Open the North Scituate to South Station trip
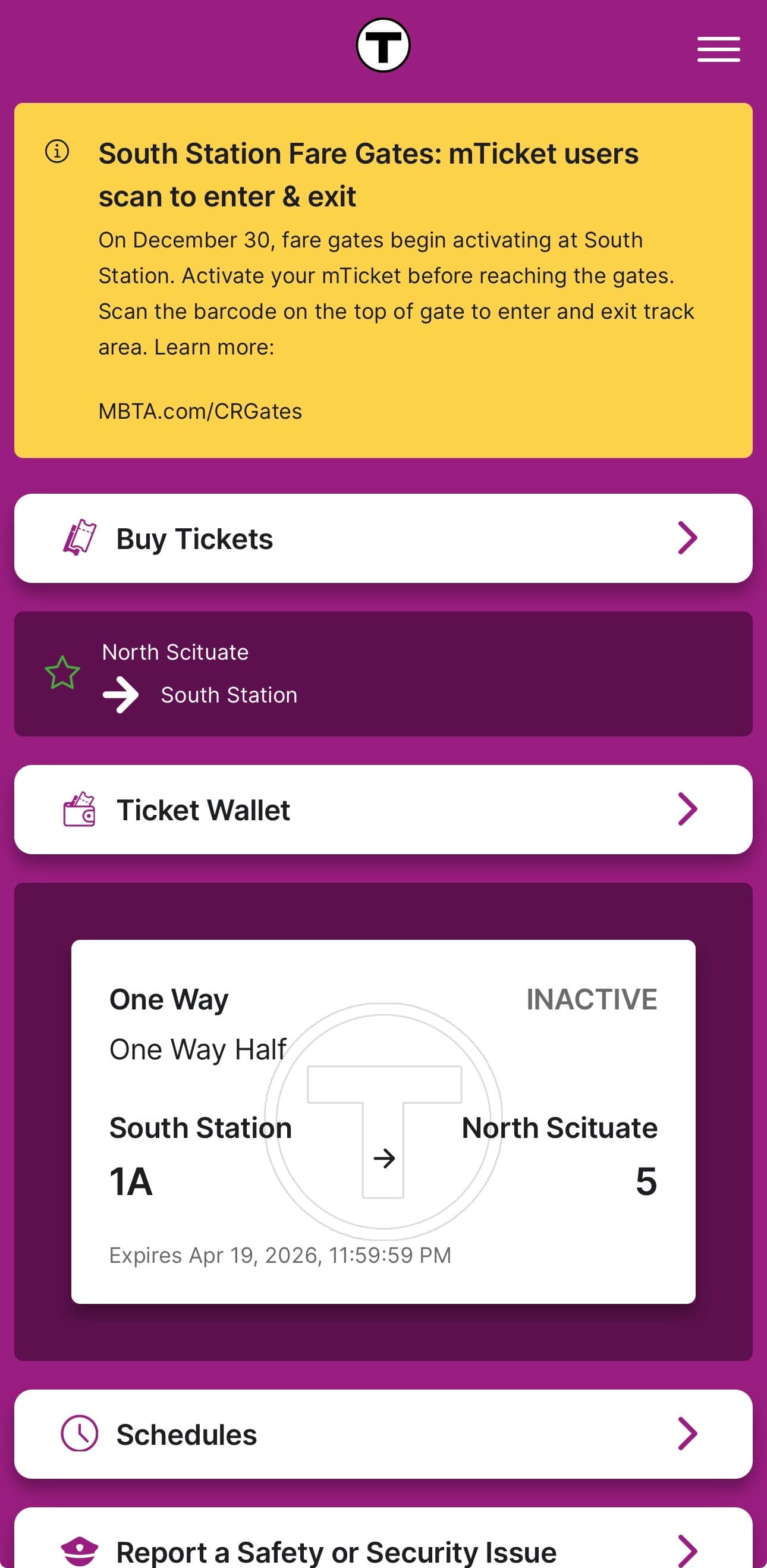Image resolution: width=767 pixels, height=1568 pixels. coord(383,673)
